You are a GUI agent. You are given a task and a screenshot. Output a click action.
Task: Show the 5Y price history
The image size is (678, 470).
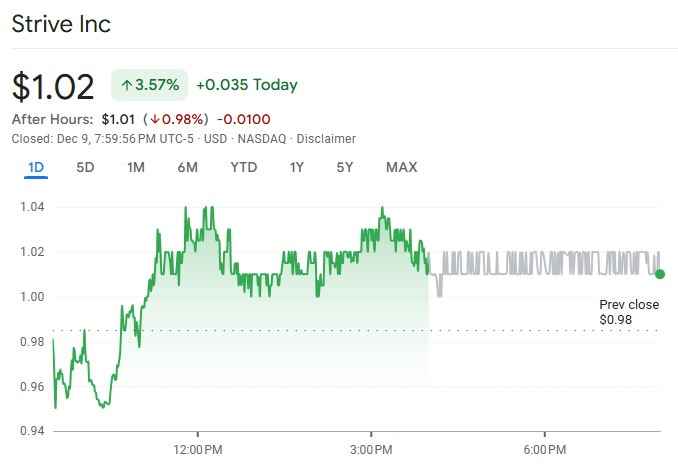click(x=344, y=167)
